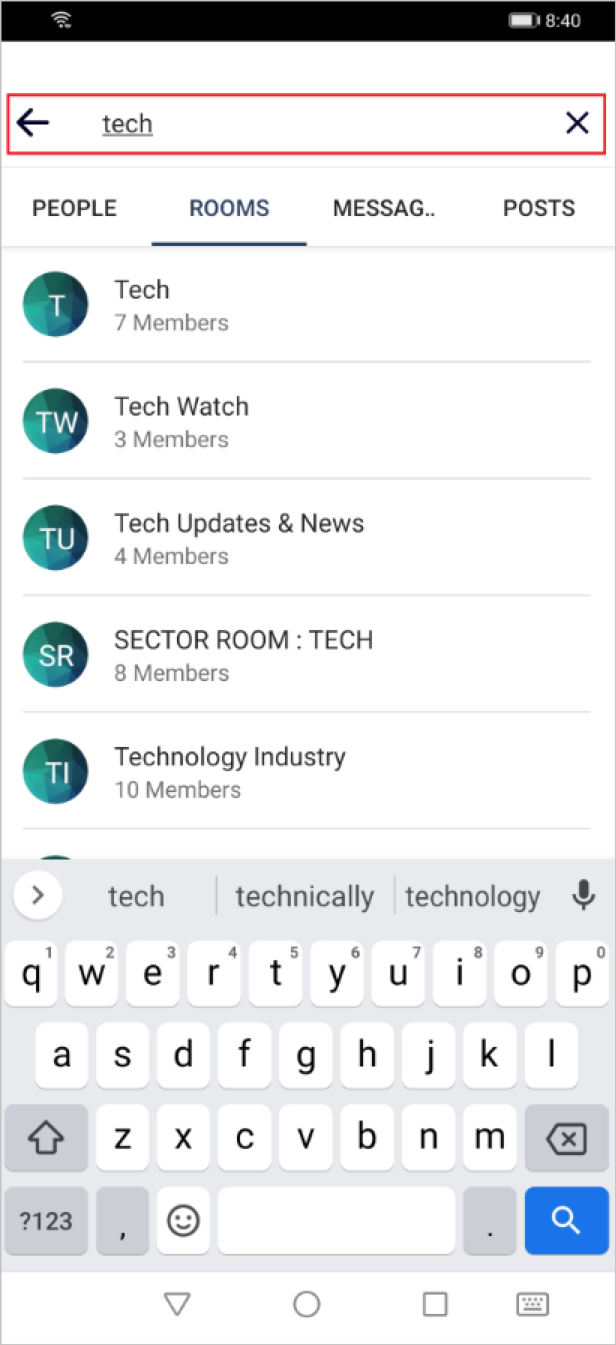Open the Technology Industry room
The height and width of the screenshot is (1345, 616).
[306, 772]
